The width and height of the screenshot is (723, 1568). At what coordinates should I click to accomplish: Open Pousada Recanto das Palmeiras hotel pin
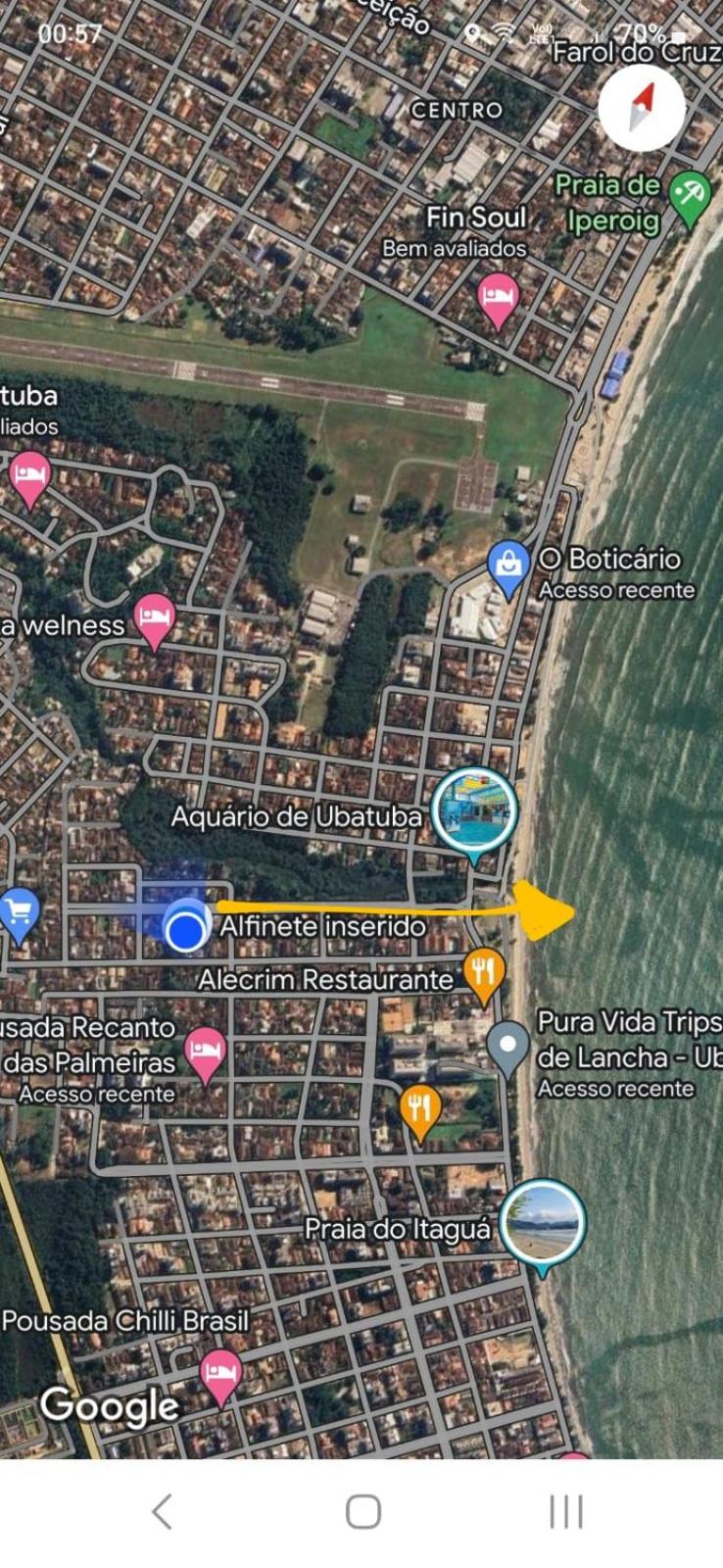(205, 1056)
